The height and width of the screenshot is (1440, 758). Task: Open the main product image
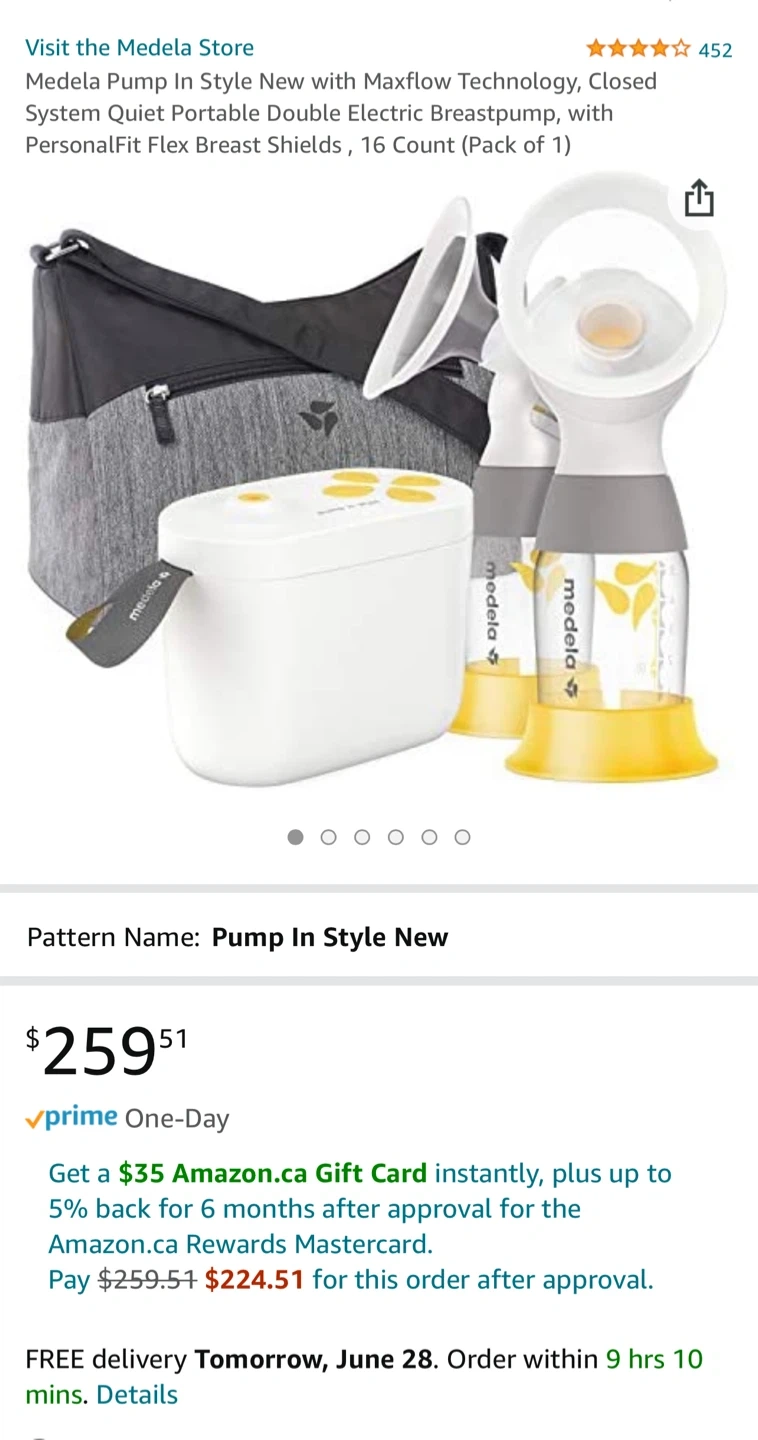point(378,490)
